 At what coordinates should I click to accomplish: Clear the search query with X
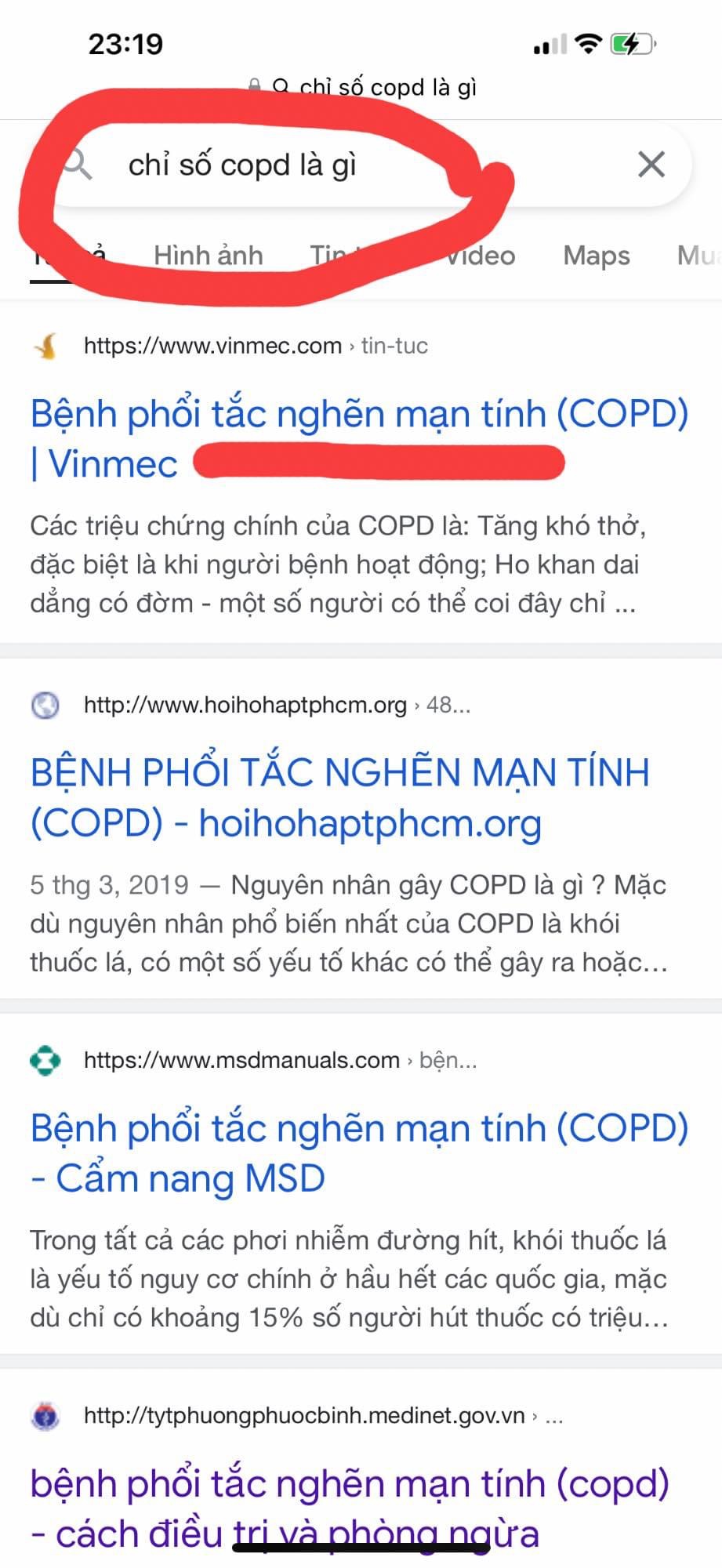pos(651,165)
